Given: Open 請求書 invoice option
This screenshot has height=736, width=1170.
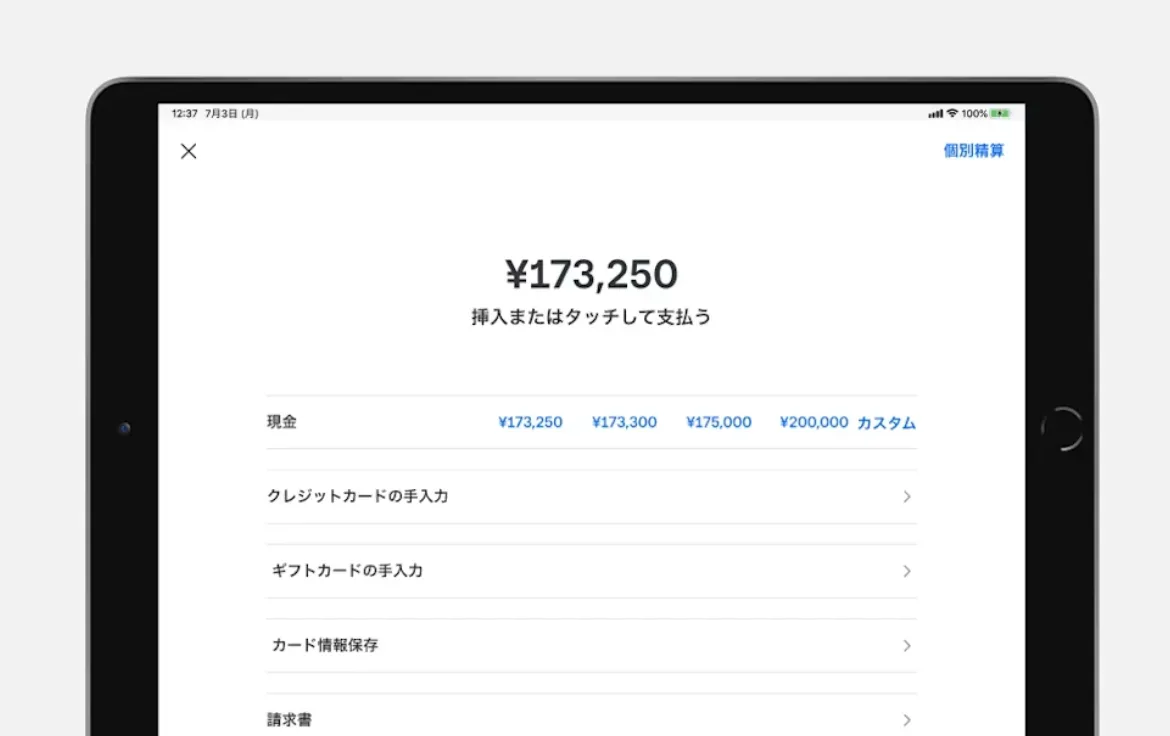Looking at the screenshot, I should pyautogui.click(x=590, y=719).
